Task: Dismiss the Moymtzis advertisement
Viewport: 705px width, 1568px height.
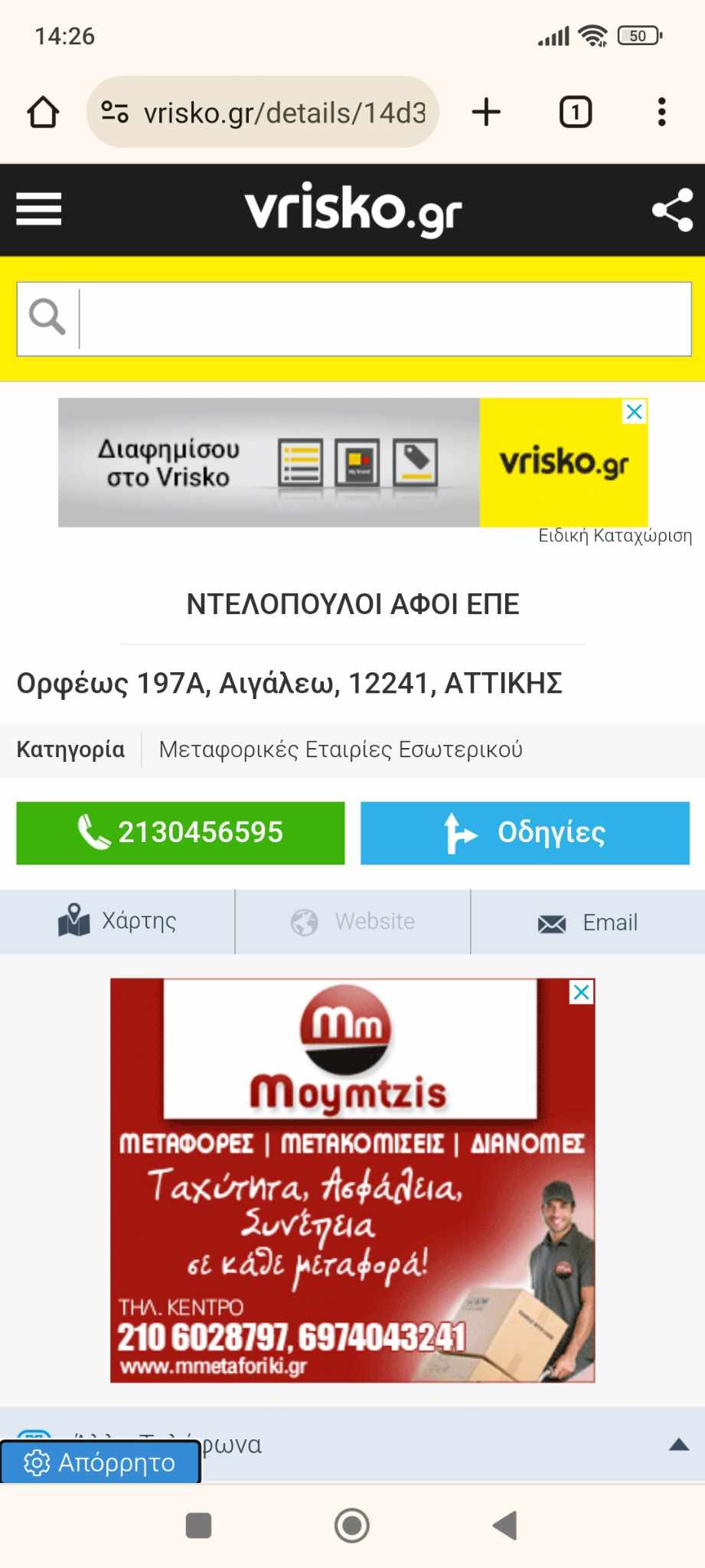Action: [582, 992]
